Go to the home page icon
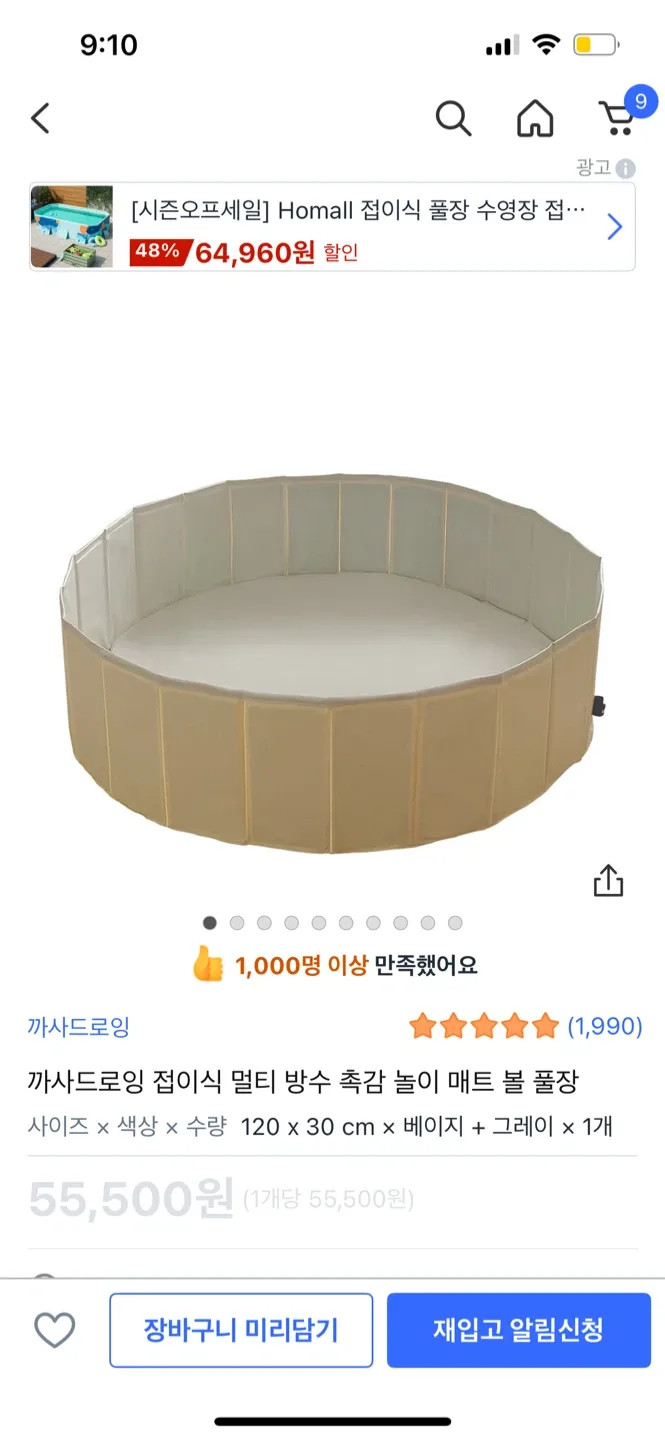 click(x=535, y=119)
